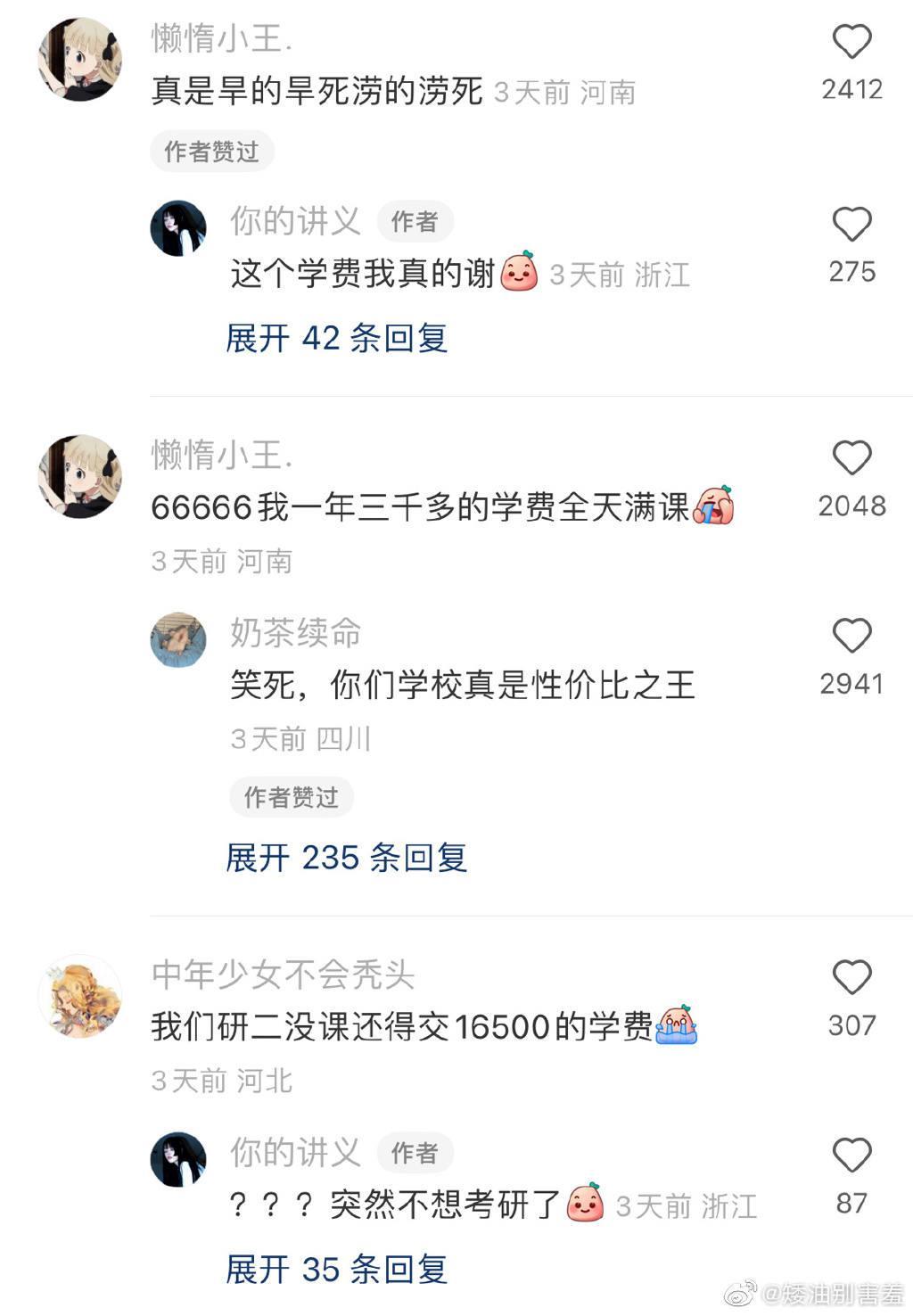Expand the 235 replies
Image resolution: width=913 pixels, height=1316 pixels.
[x=346, y=858]
